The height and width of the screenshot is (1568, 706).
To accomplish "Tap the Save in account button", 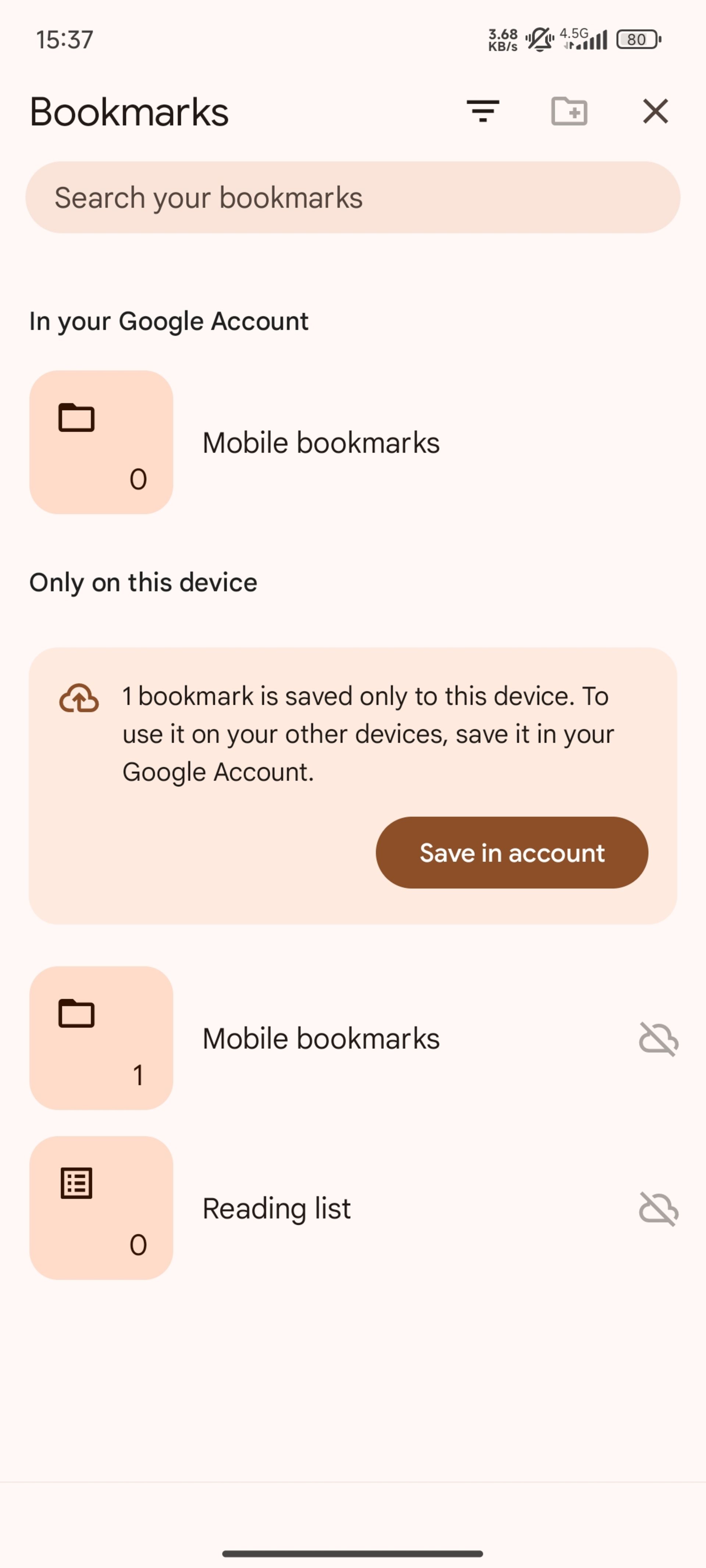I will [511, 852].
